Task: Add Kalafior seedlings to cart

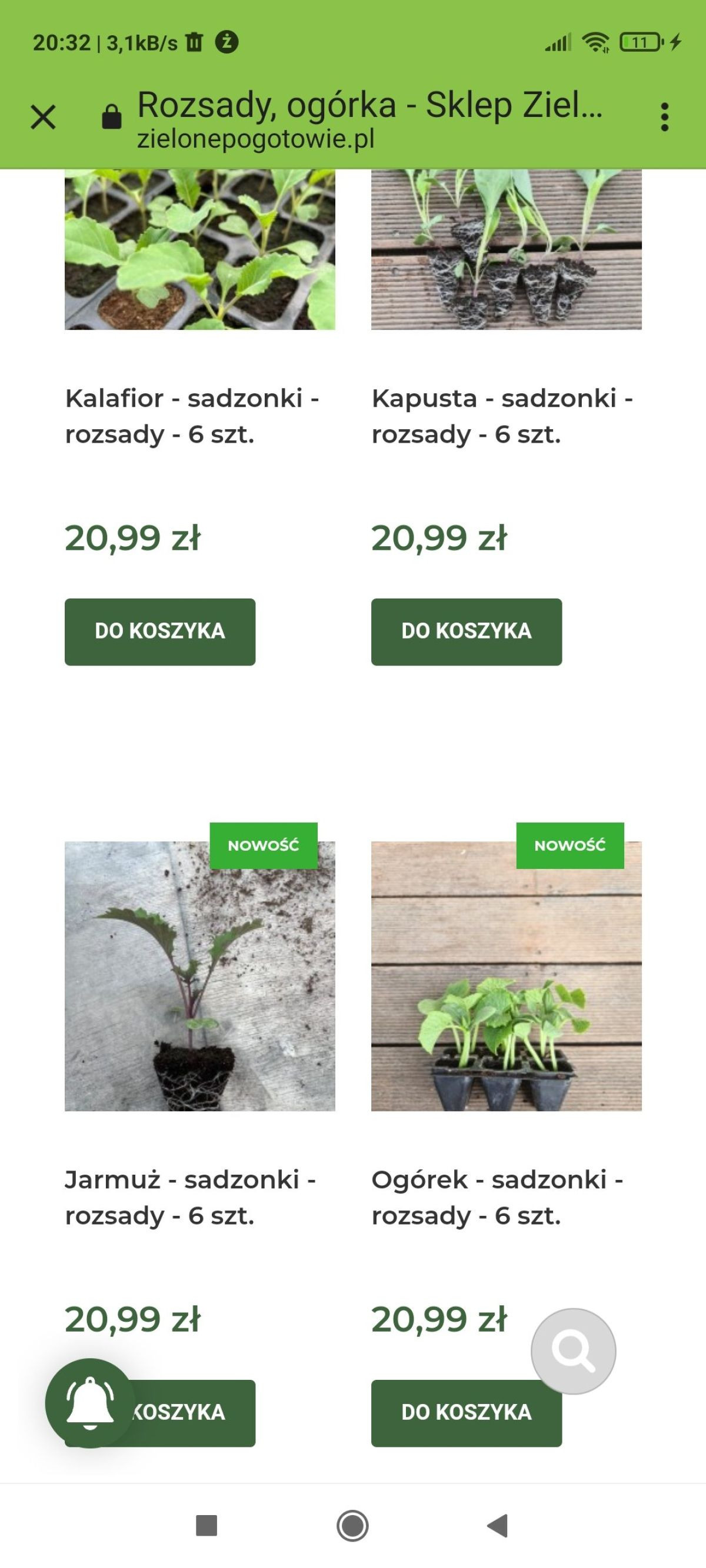Action: 159,631
